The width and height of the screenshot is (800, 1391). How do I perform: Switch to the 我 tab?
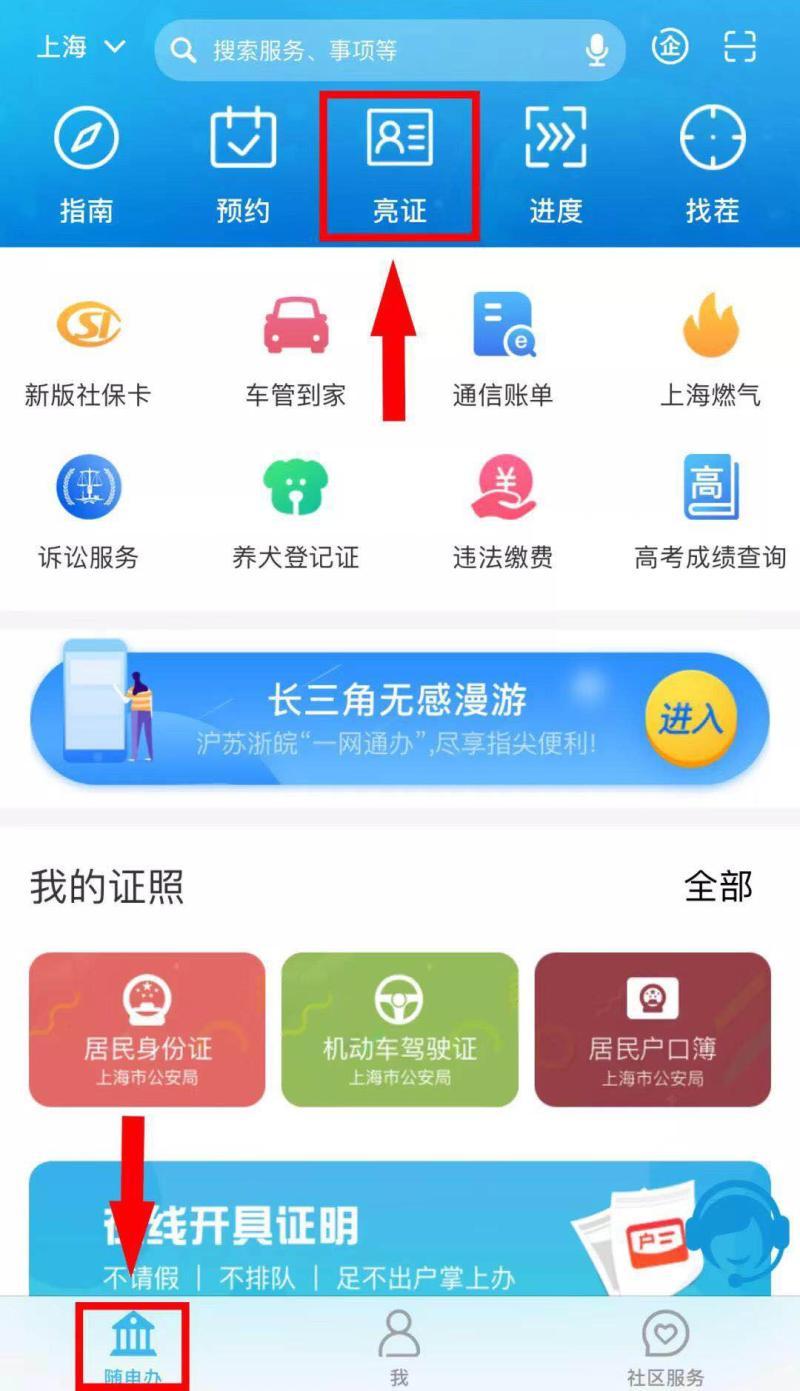tap(399, 1346)
